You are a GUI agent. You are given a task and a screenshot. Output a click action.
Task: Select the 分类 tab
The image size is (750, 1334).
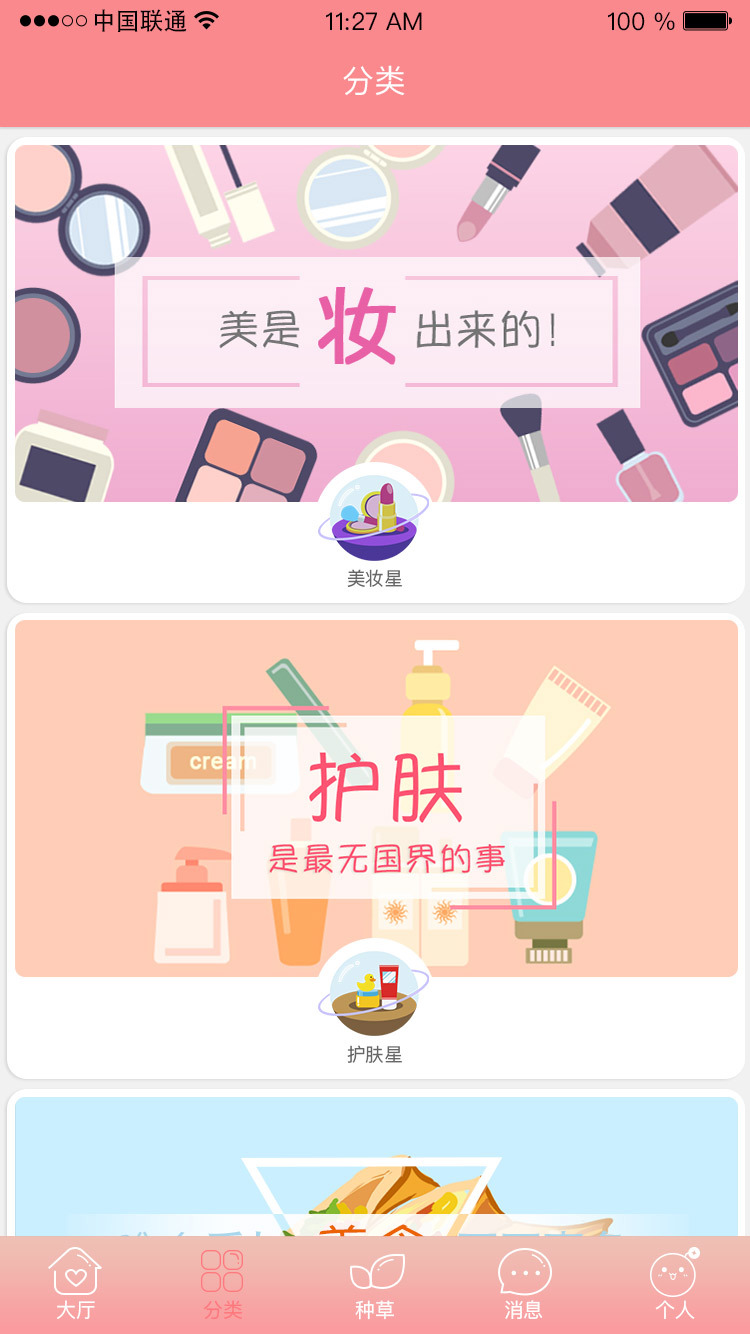pyautogui.click(x=222, y=1284)
